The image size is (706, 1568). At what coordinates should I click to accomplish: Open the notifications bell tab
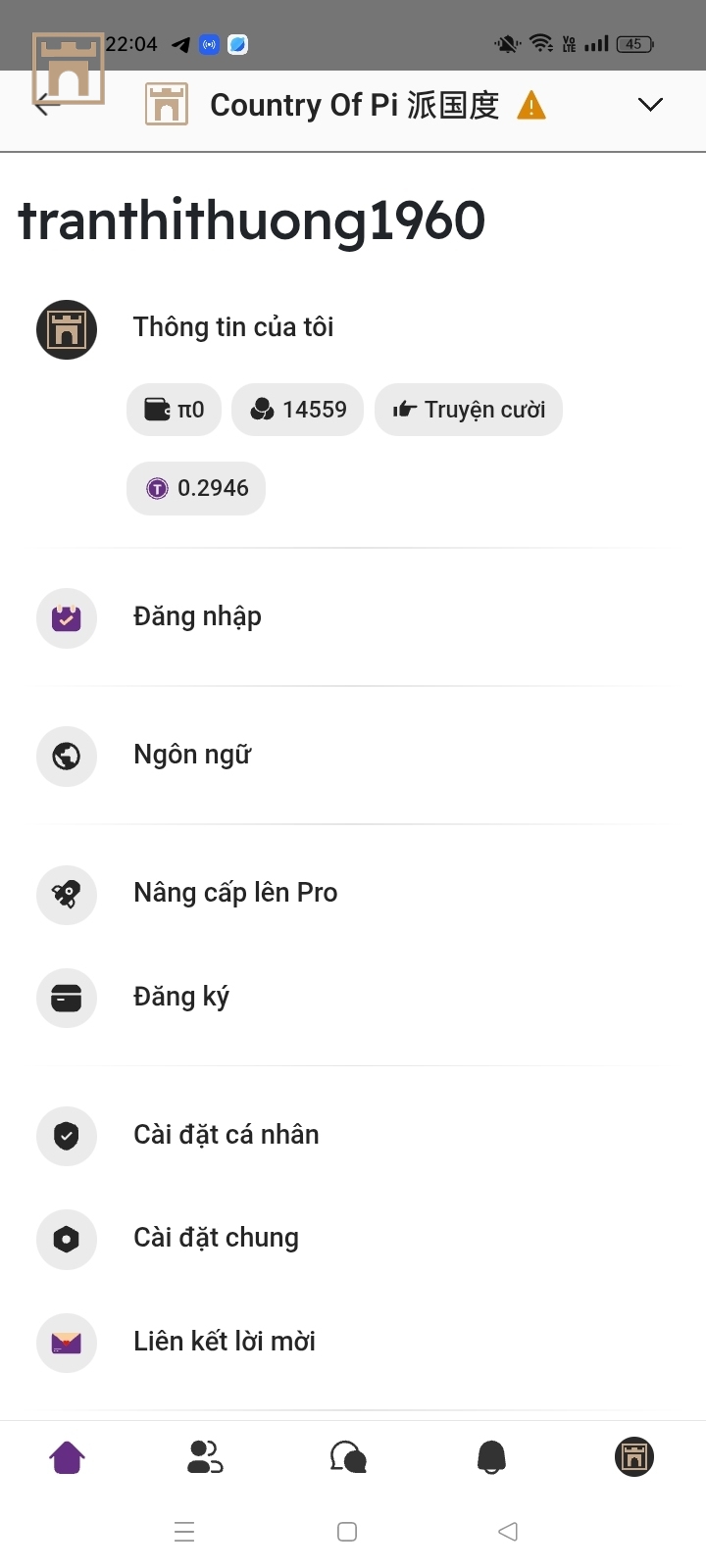tap(491, 1457)
